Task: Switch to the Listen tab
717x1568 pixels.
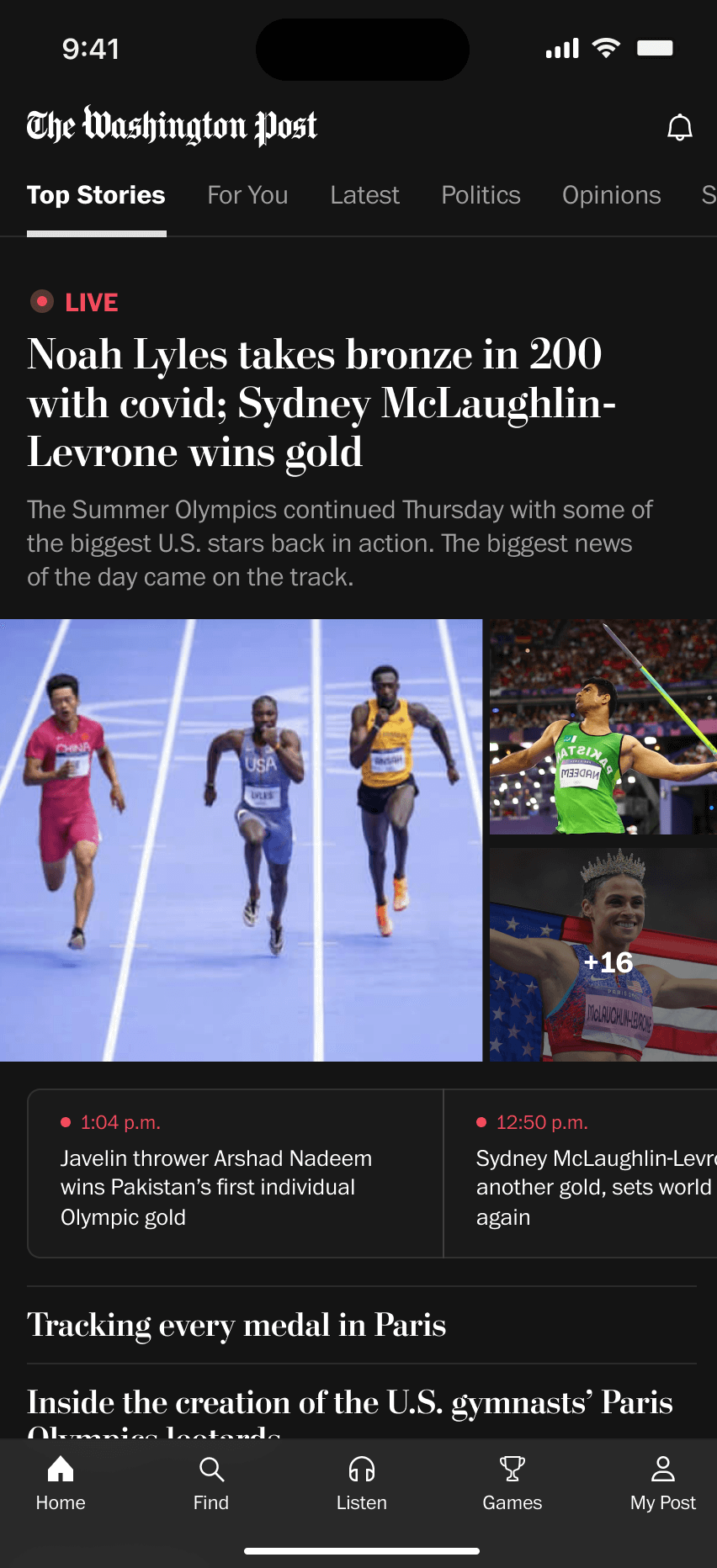Action: tap(362, 1484)
